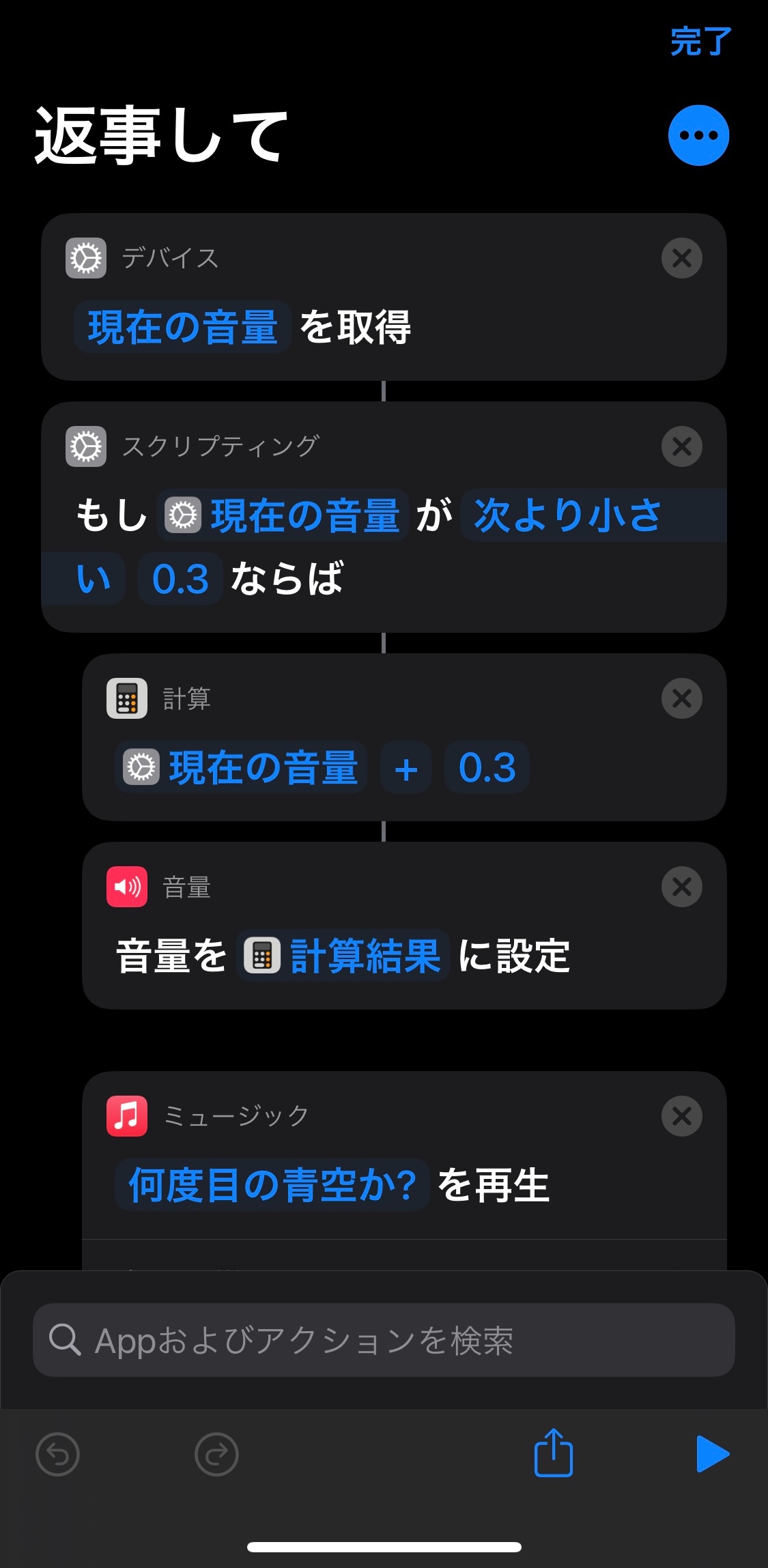Redo the last edit
The image size is (768, 1568).
pos(216,1454)
